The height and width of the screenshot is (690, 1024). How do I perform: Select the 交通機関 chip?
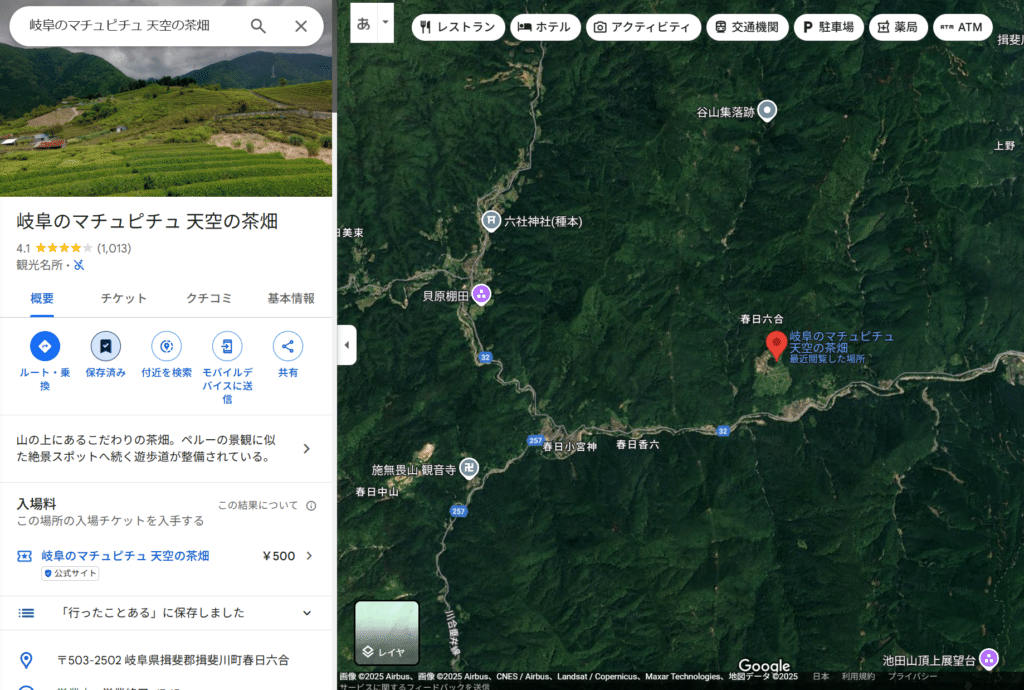[x=746, y=27]
